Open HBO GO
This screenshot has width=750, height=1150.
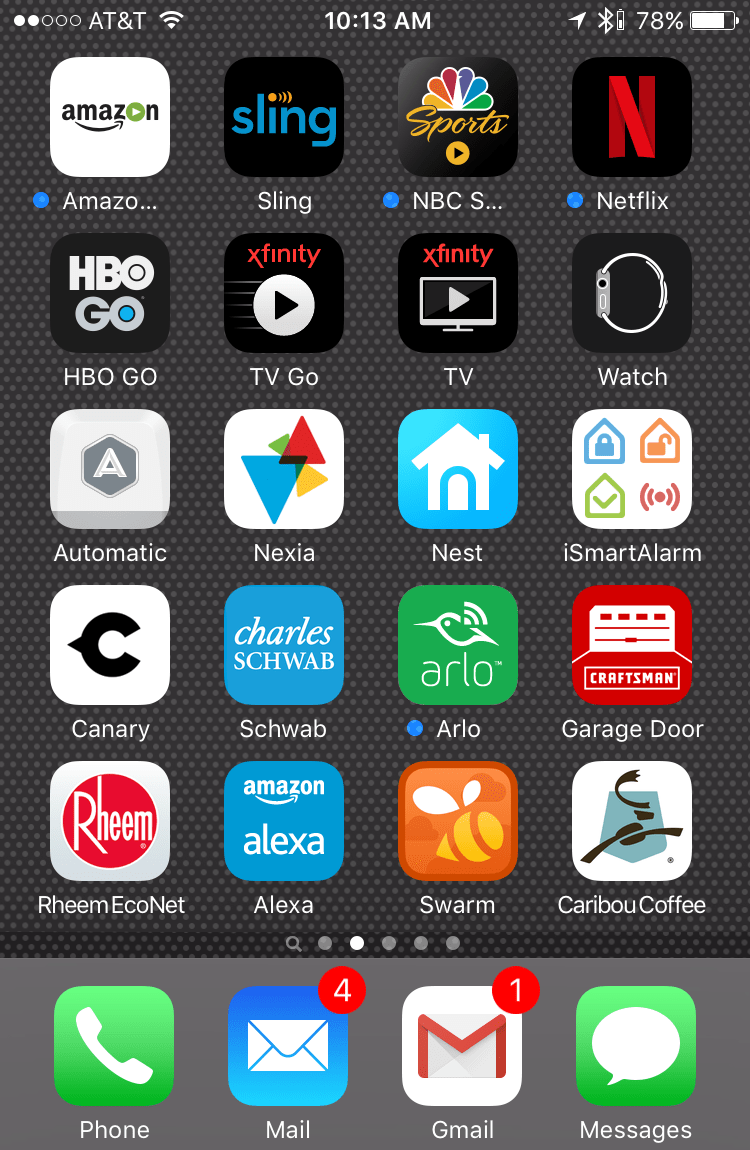[110, 293]
